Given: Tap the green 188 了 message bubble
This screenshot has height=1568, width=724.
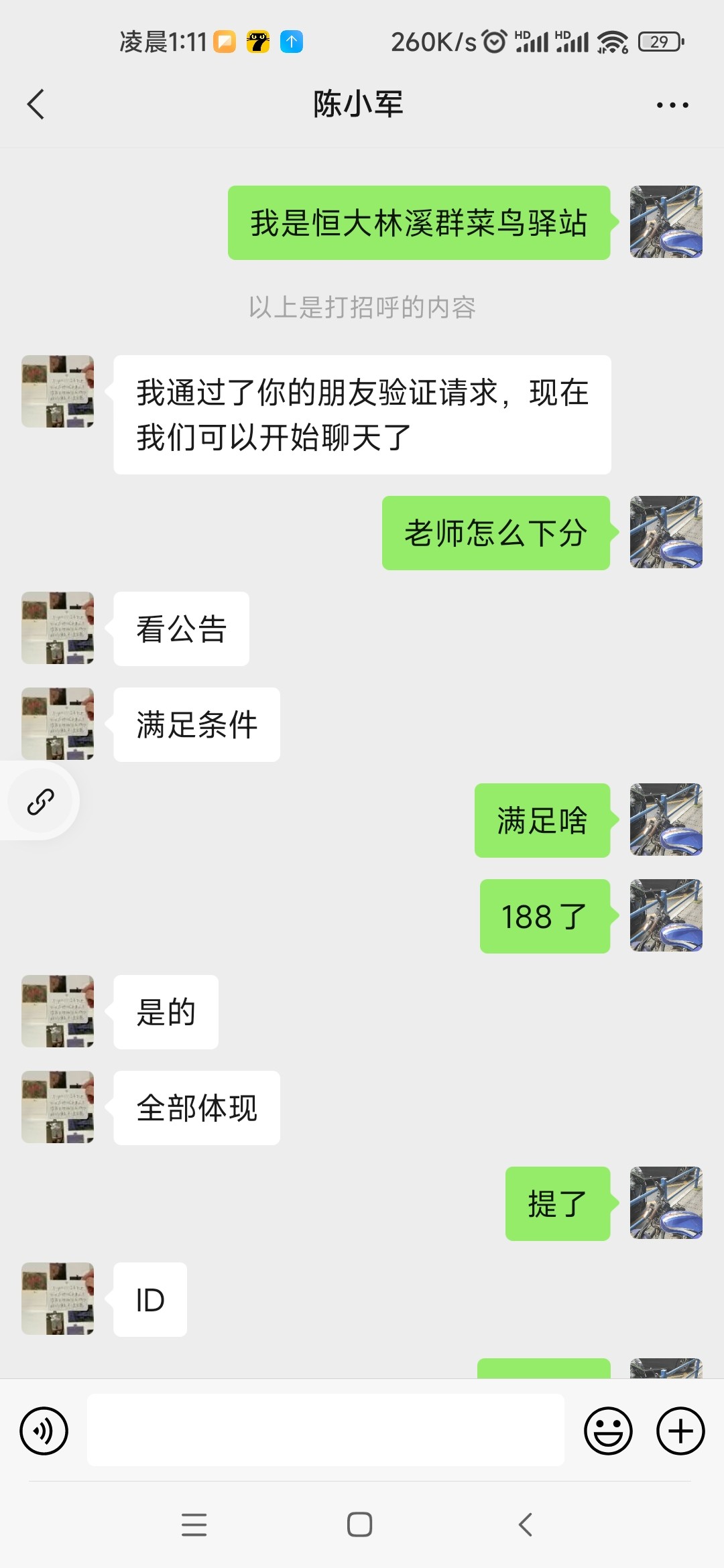Looking at the screenshot, I should pyautogui.click(x=544, y=917).
